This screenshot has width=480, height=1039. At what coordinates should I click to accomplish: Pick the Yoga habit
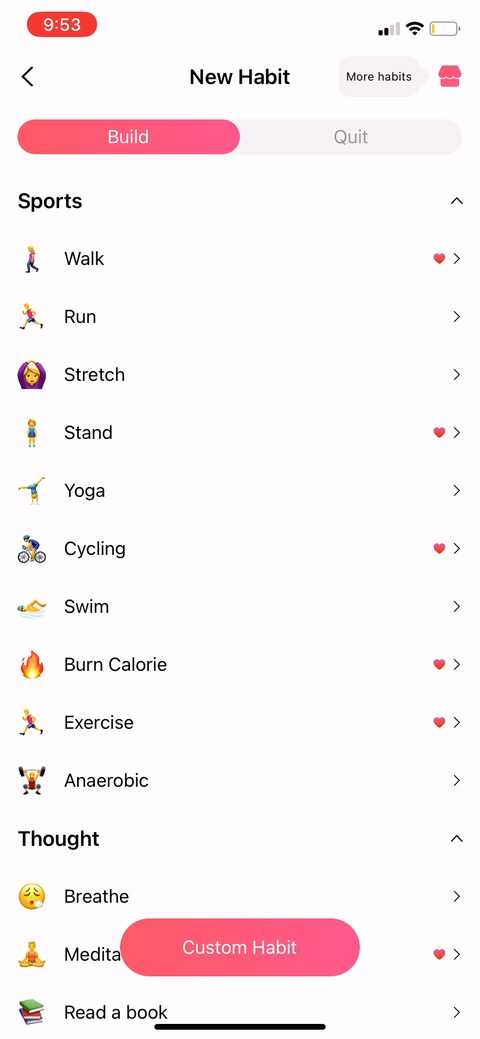point(240,490)
